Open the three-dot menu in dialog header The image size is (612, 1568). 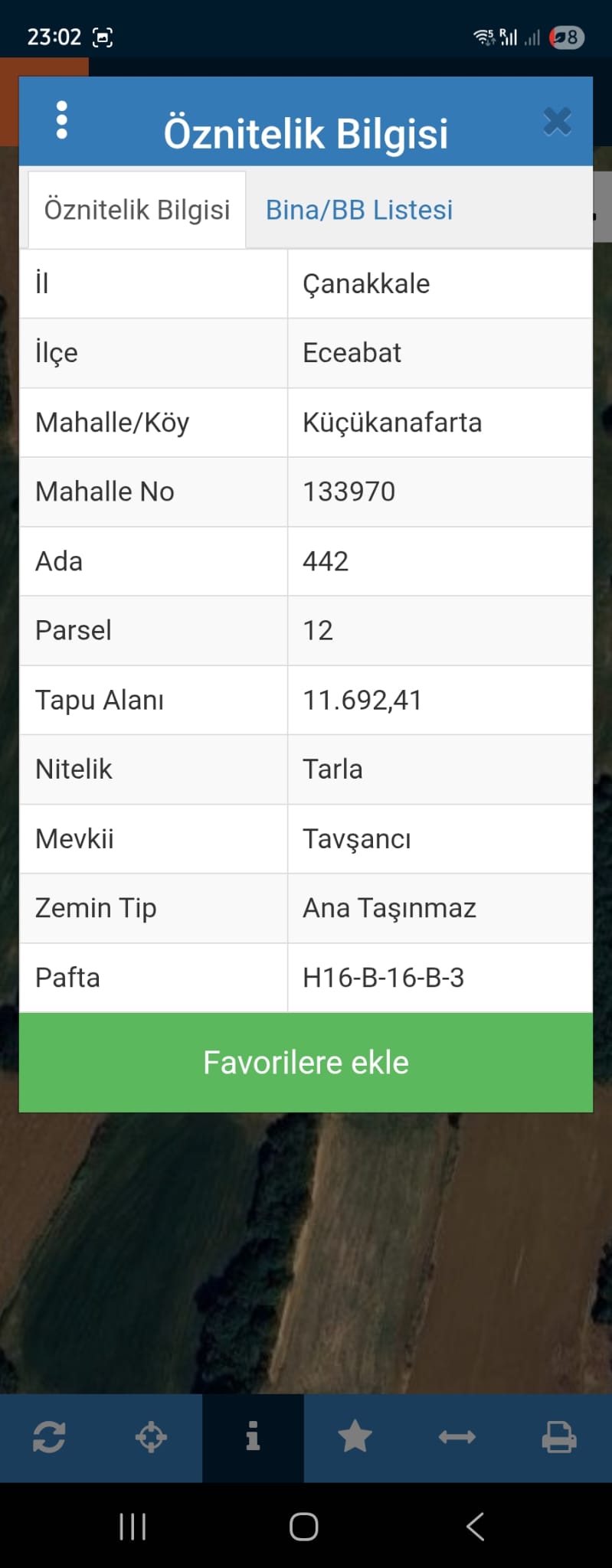62,120
